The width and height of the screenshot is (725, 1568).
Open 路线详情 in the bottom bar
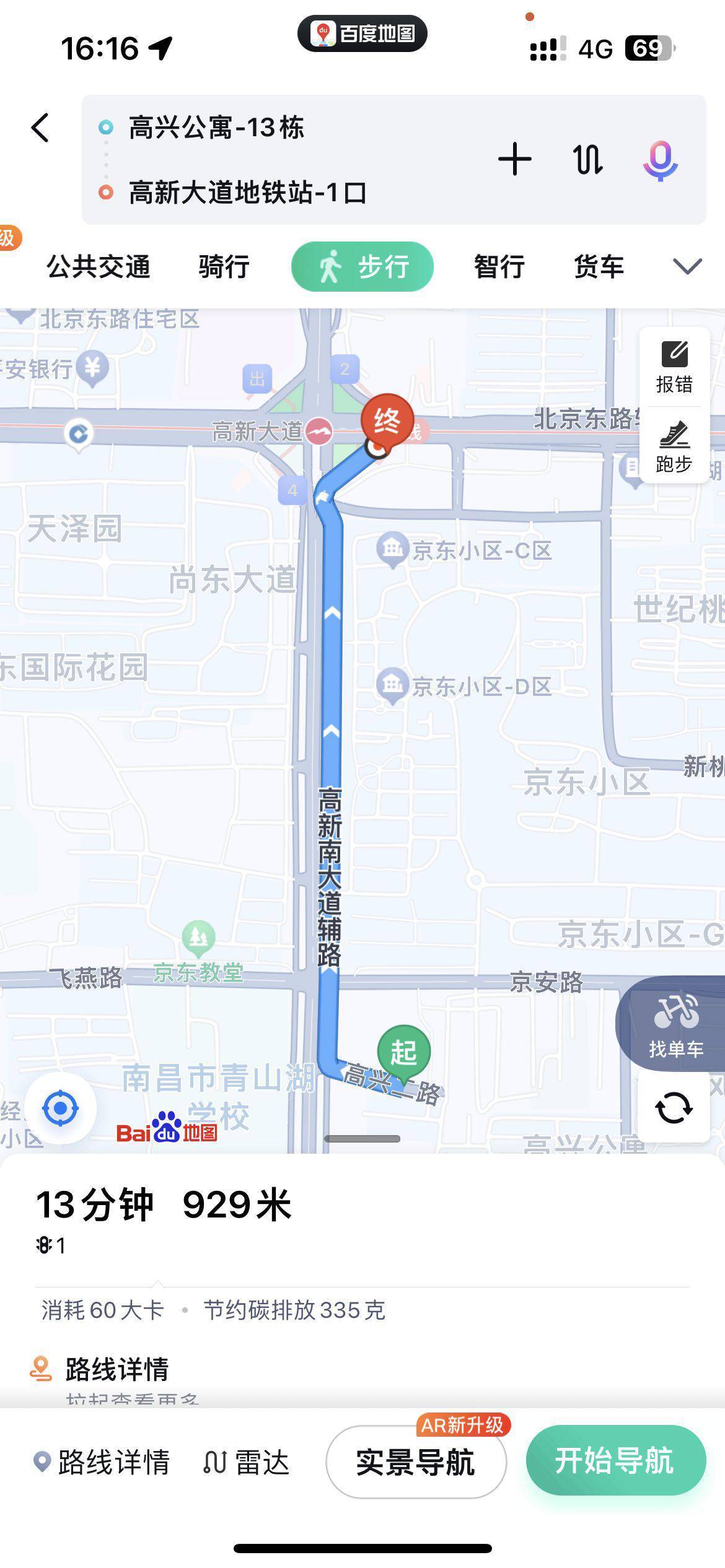(102, 1462)
